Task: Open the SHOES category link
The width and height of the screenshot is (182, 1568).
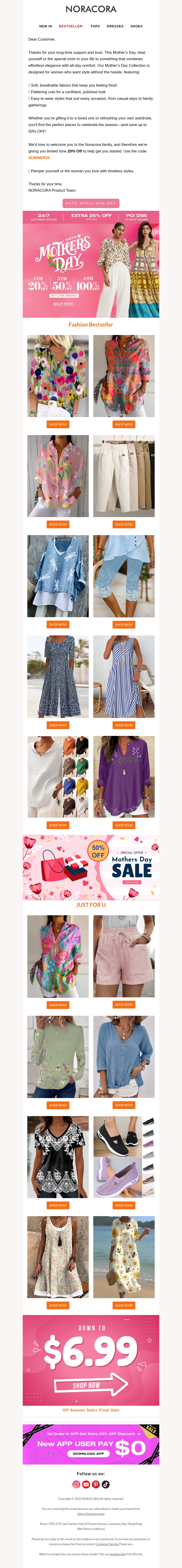Action: click(136, 26)
